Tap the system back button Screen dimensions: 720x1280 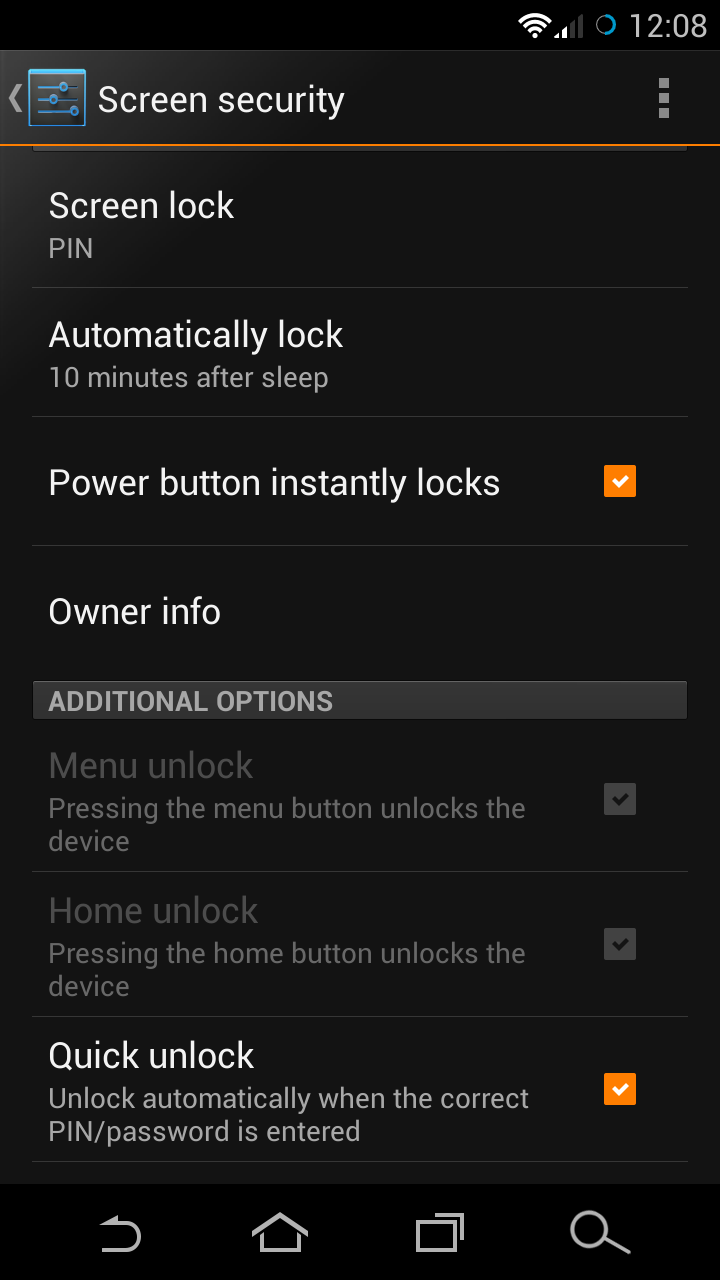point(120,1232)
